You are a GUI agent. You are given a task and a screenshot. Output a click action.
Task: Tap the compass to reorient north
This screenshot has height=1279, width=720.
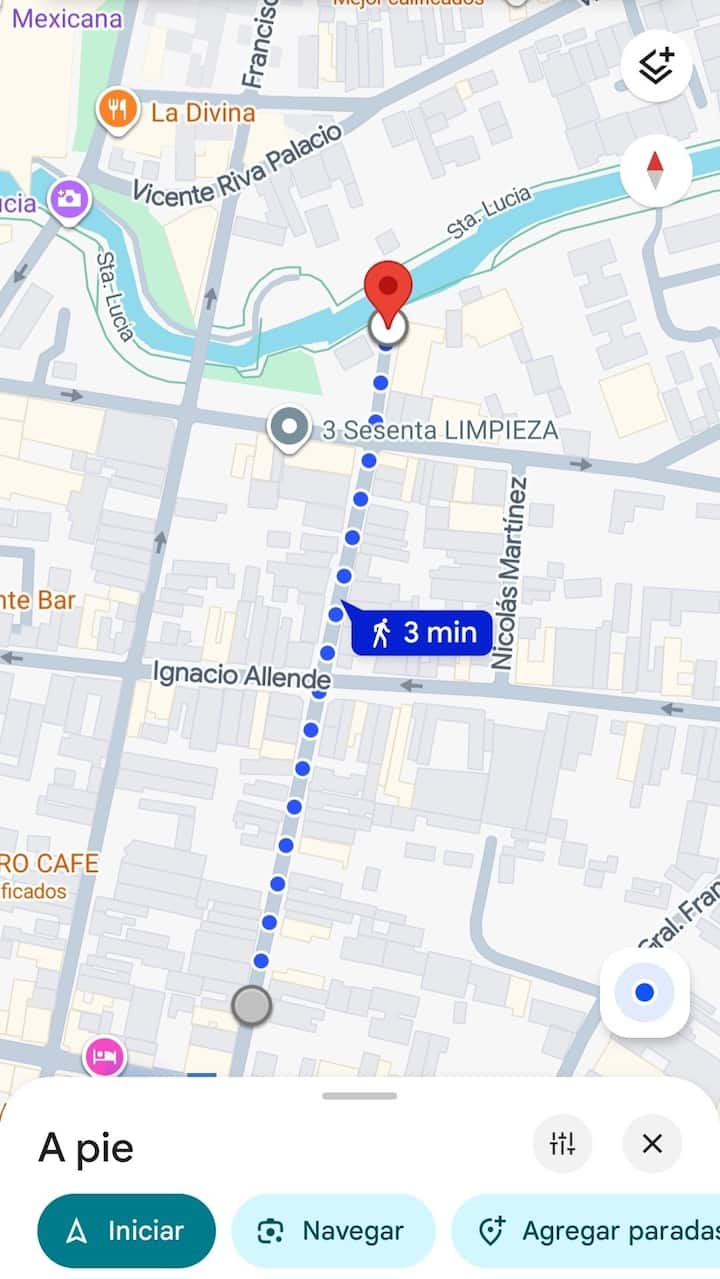pyautogui.click(x=656, y=171)
